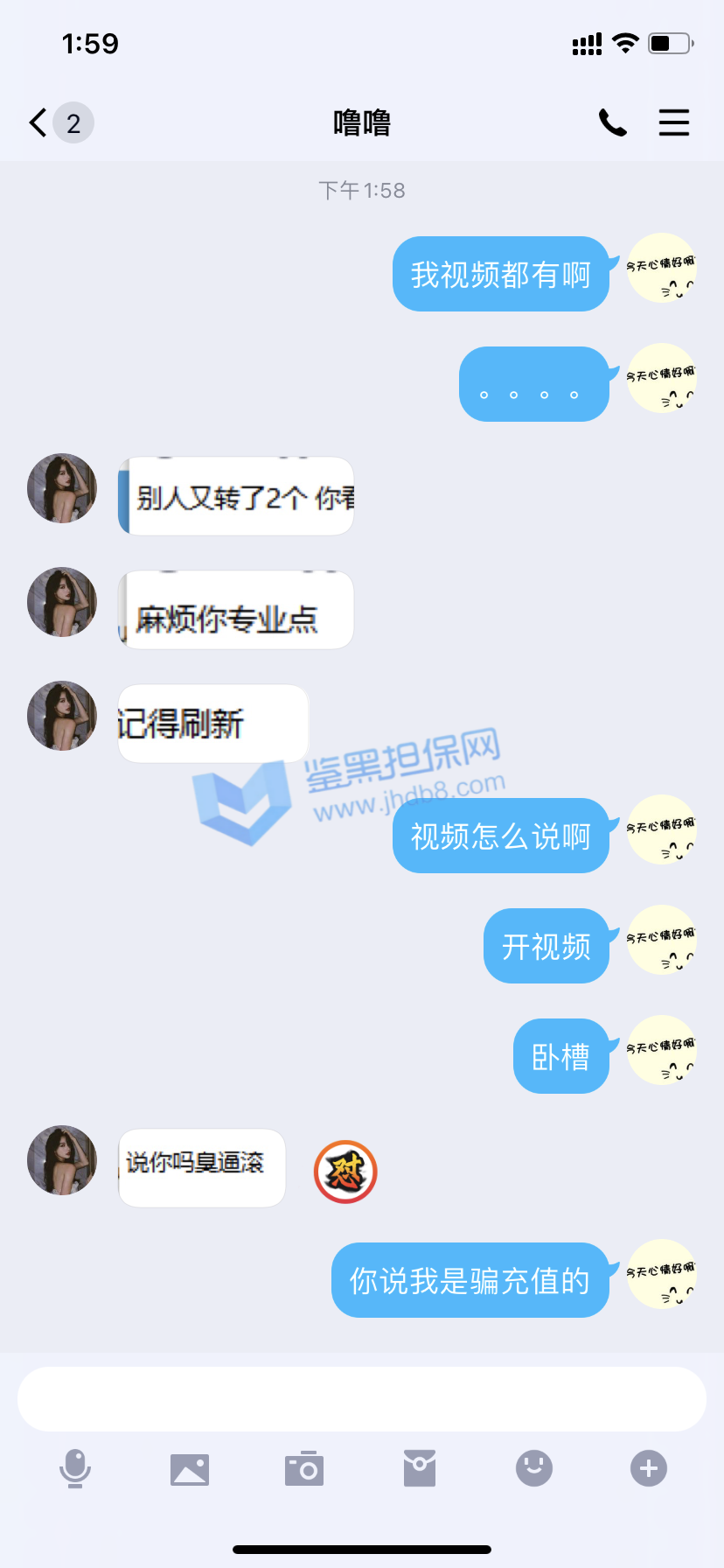
Task: Start a voice call with 噜噜
Action: pos(612,122)
